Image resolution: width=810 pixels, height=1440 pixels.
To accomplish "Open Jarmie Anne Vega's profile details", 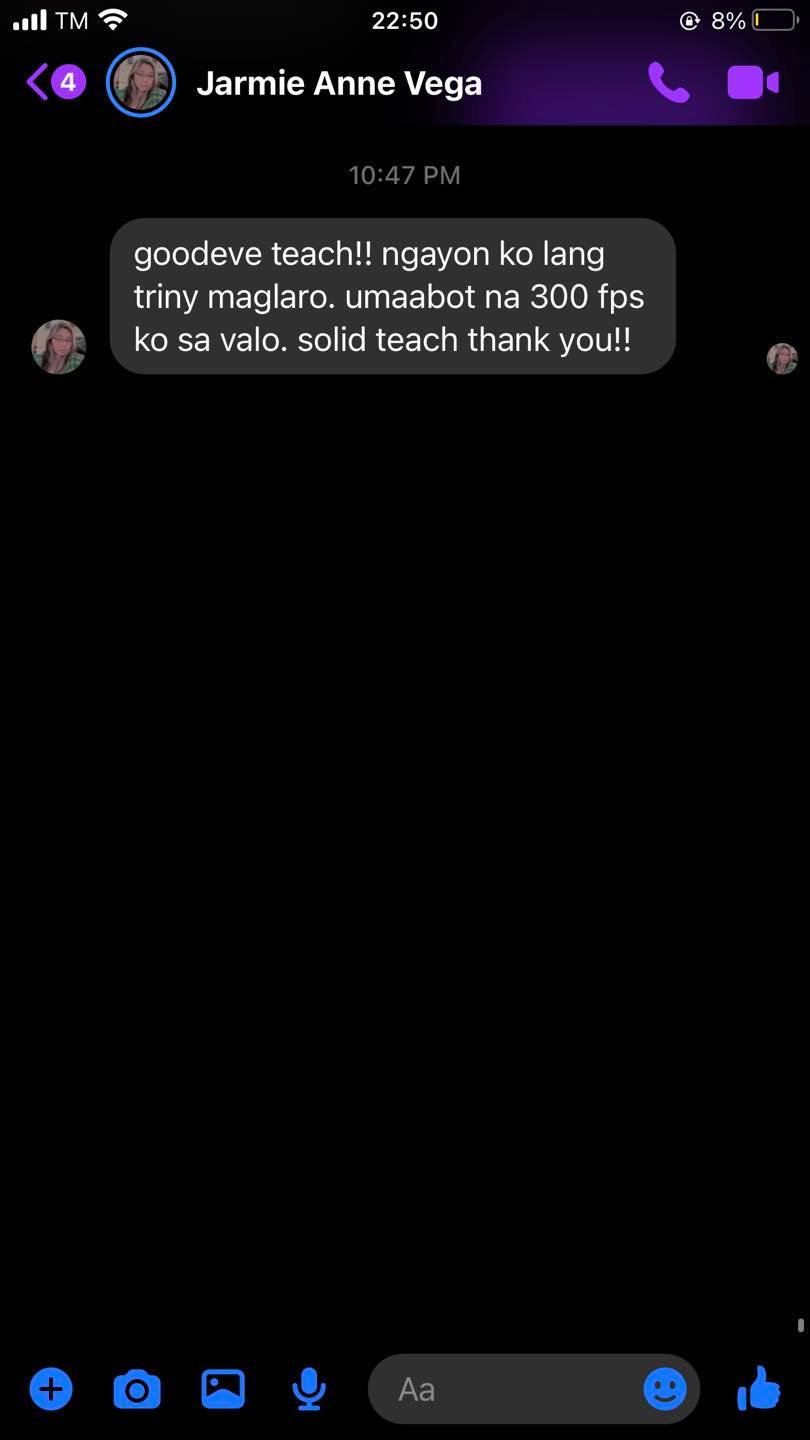I will (339, 83).
